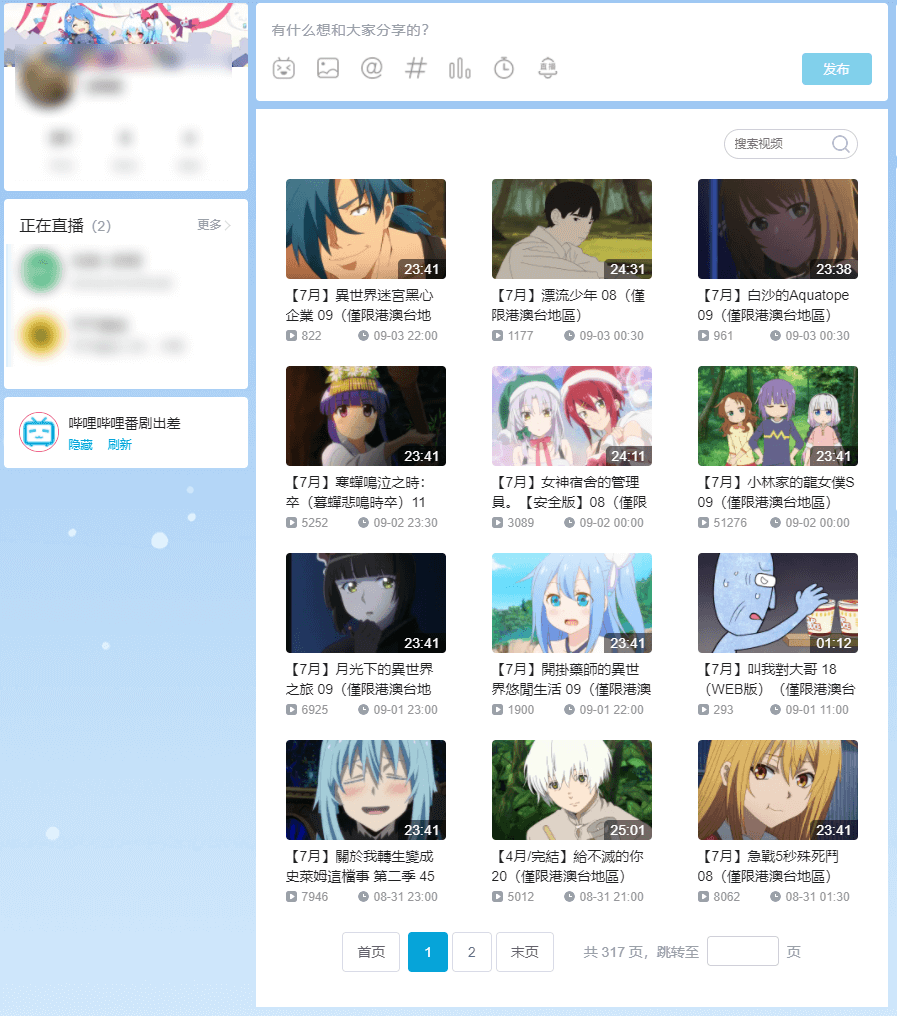Open the emoji picker in the composer

pyautogui.click(x=284, y=68)
